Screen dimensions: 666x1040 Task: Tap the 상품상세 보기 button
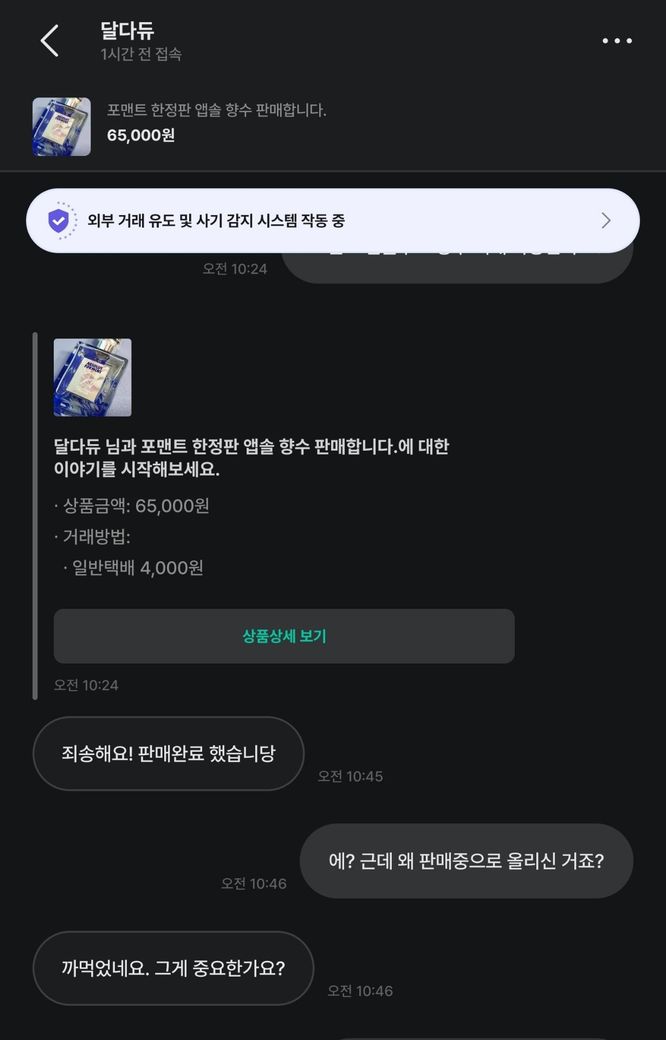284,636
